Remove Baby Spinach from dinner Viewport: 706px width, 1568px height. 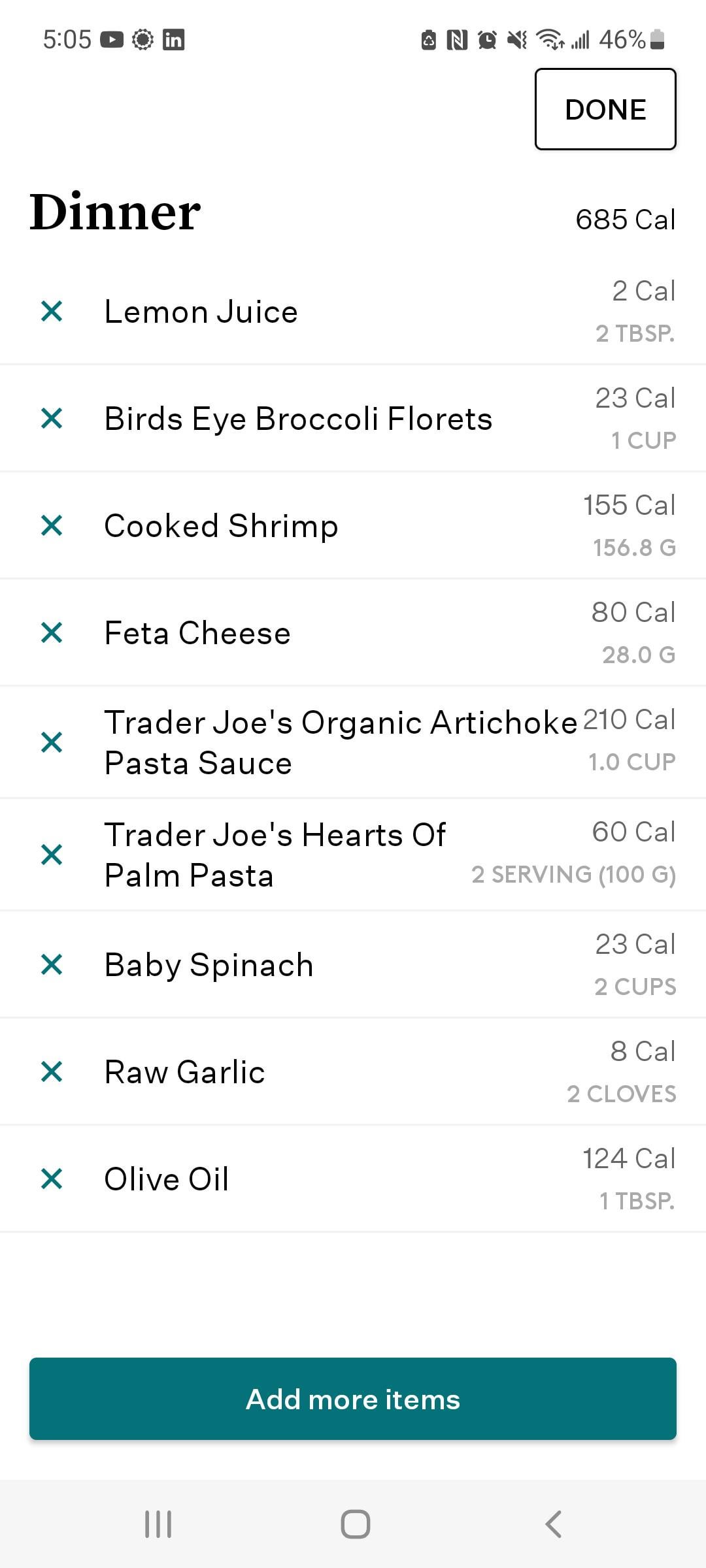(52, 964)
